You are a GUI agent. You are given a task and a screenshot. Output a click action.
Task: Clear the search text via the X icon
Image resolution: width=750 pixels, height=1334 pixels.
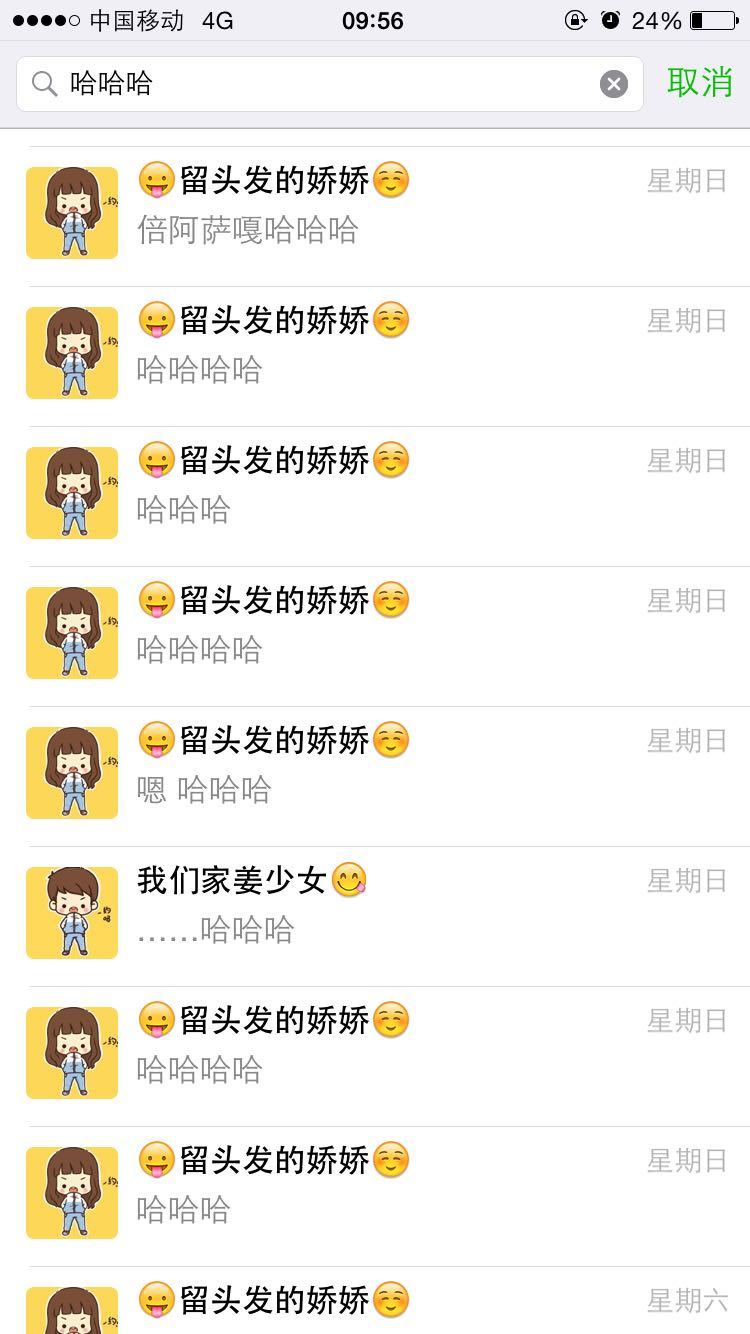614,83
